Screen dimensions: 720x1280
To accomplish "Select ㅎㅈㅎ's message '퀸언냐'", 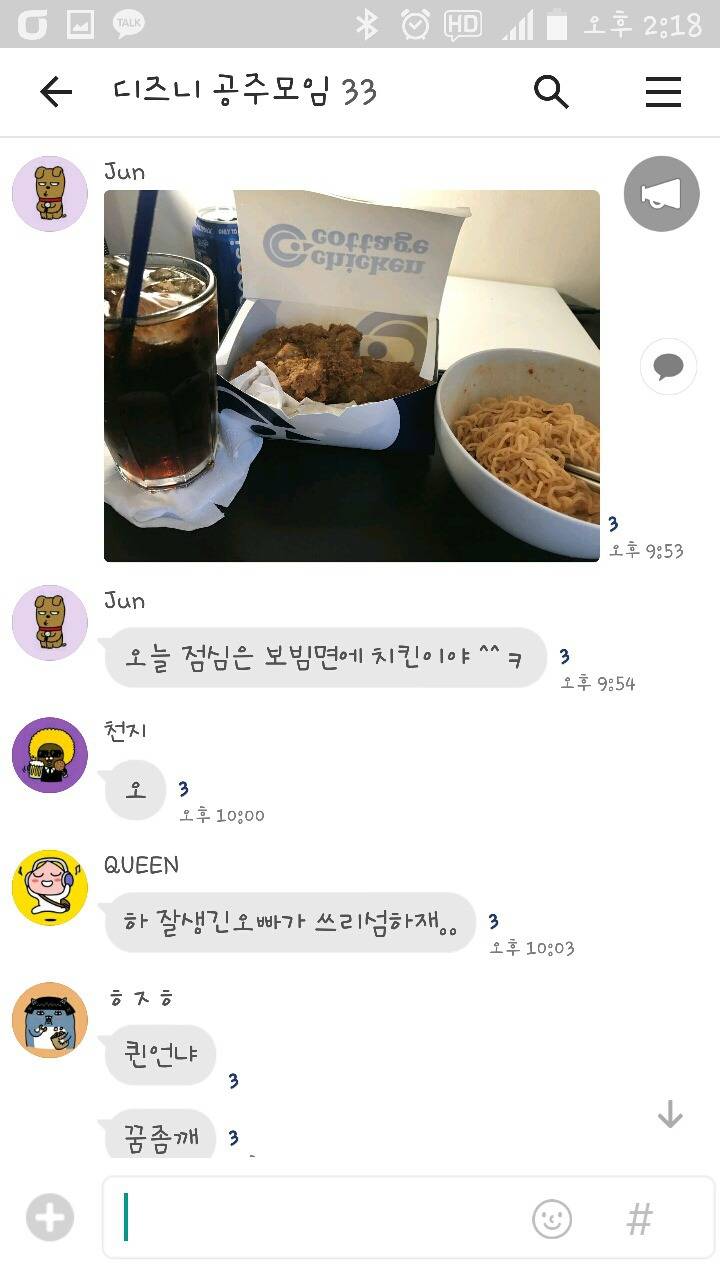I will coord(160,1054).
